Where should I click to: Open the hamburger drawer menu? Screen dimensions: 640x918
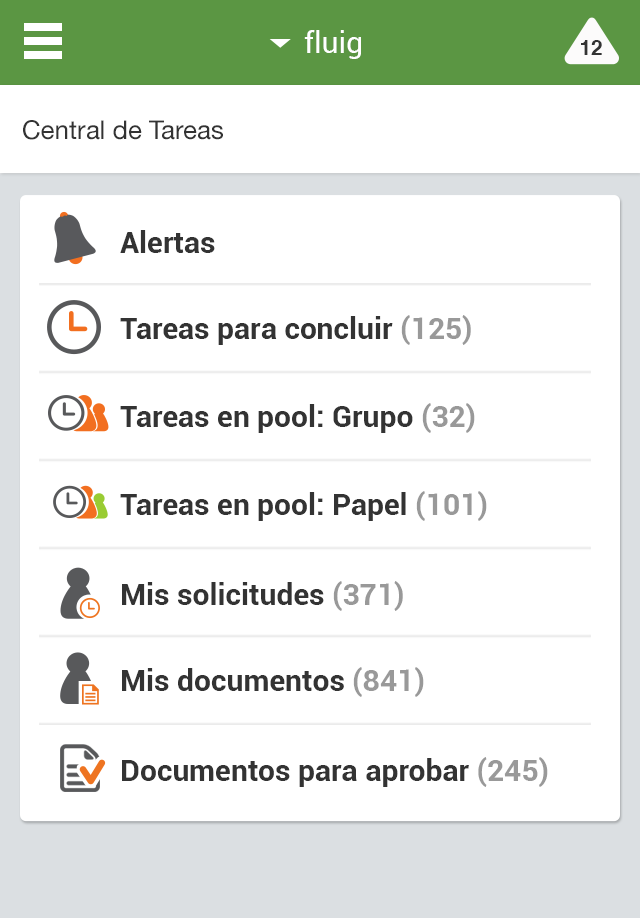pos(43,42)
